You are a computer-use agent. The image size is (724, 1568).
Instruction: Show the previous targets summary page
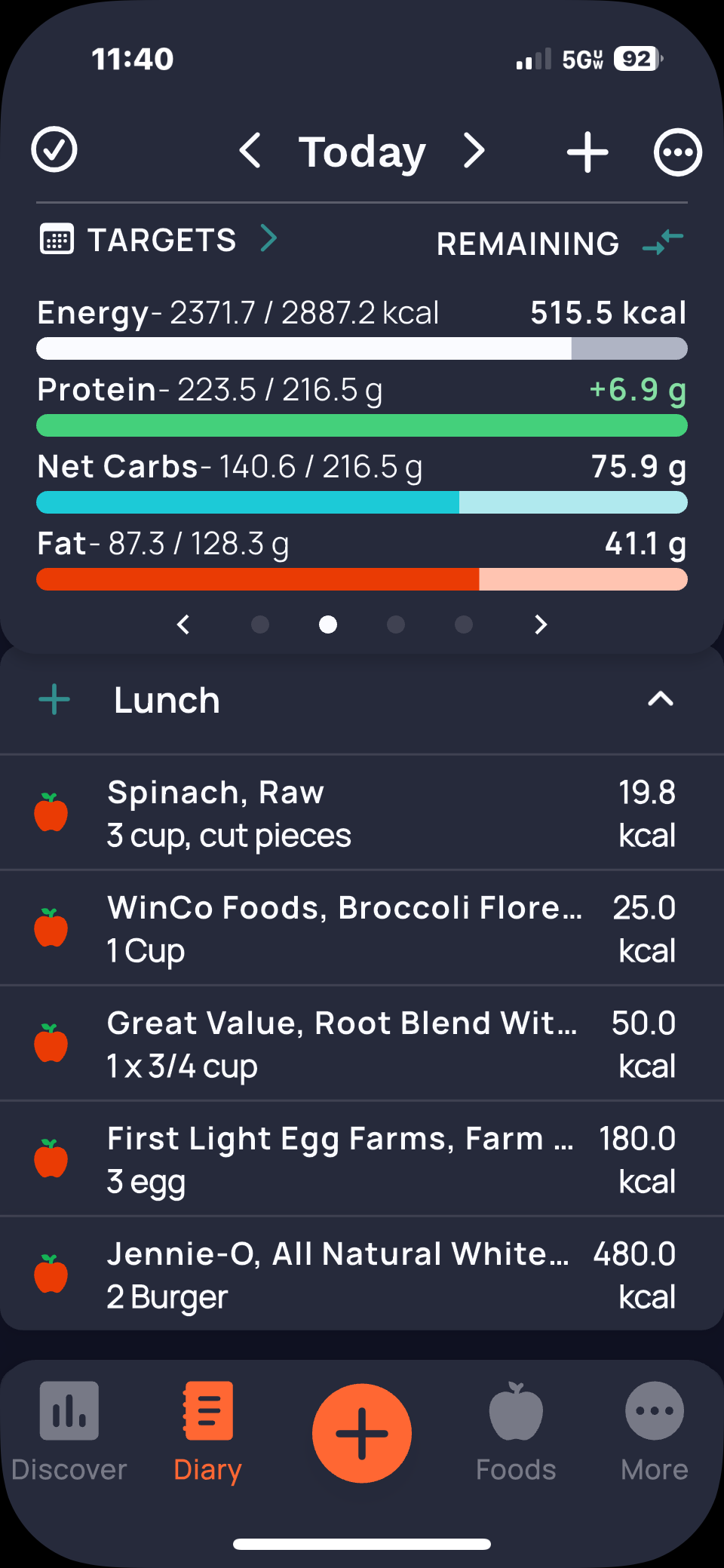[183, 624]
